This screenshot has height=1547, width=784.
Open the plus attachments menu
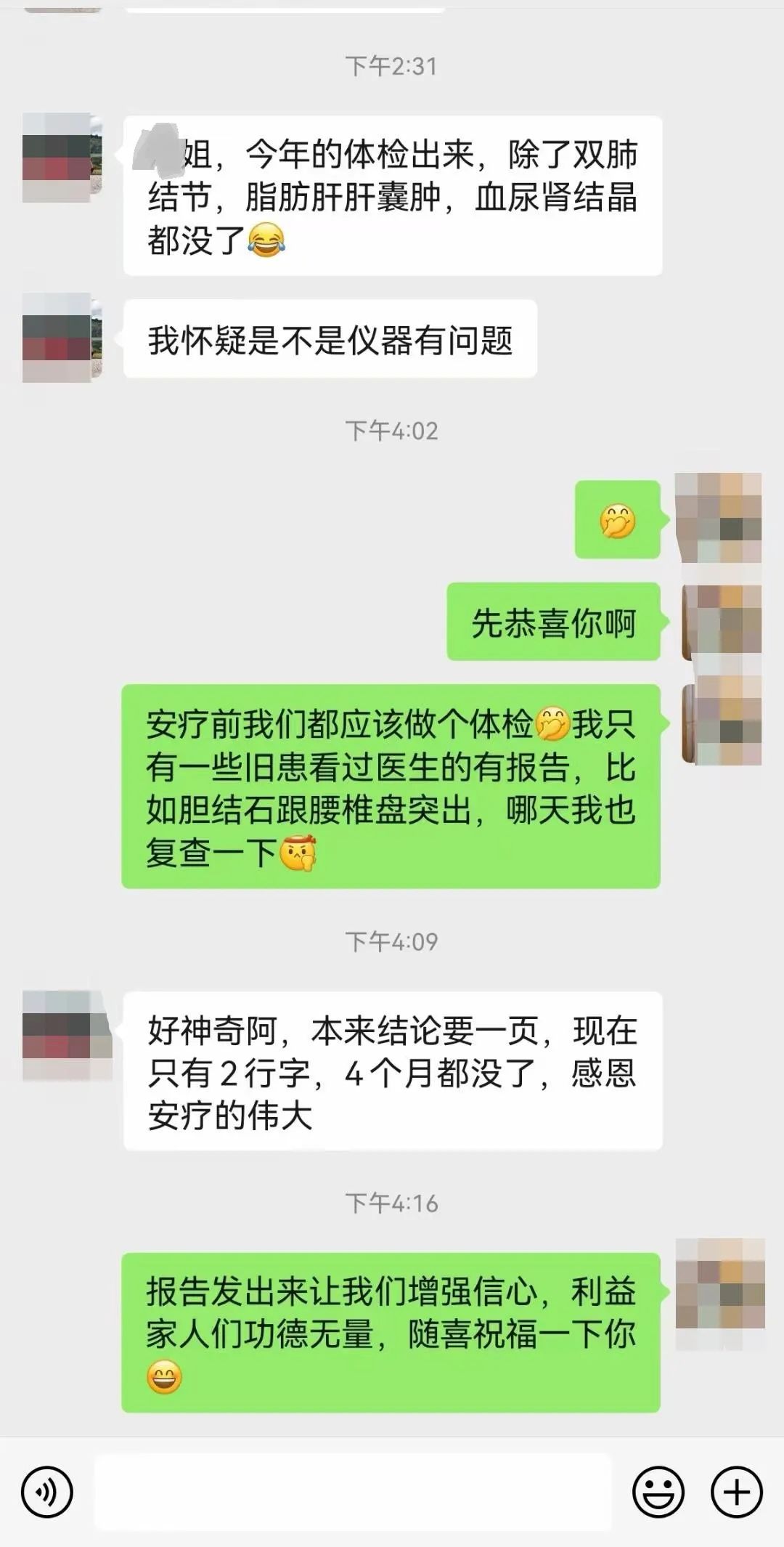click(x=737, y=1492)
